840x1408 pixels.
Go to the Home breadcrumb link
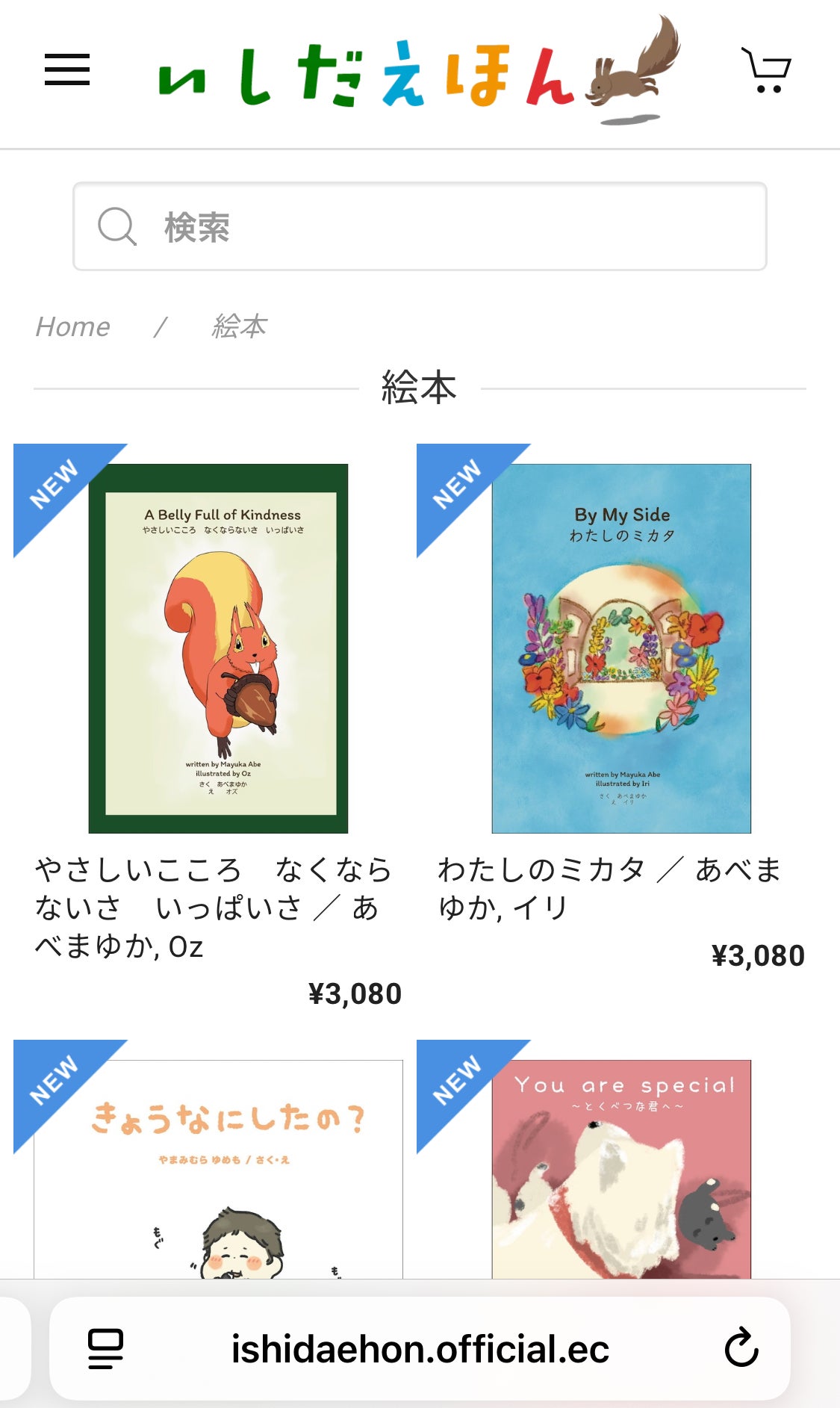coord(73,326)
